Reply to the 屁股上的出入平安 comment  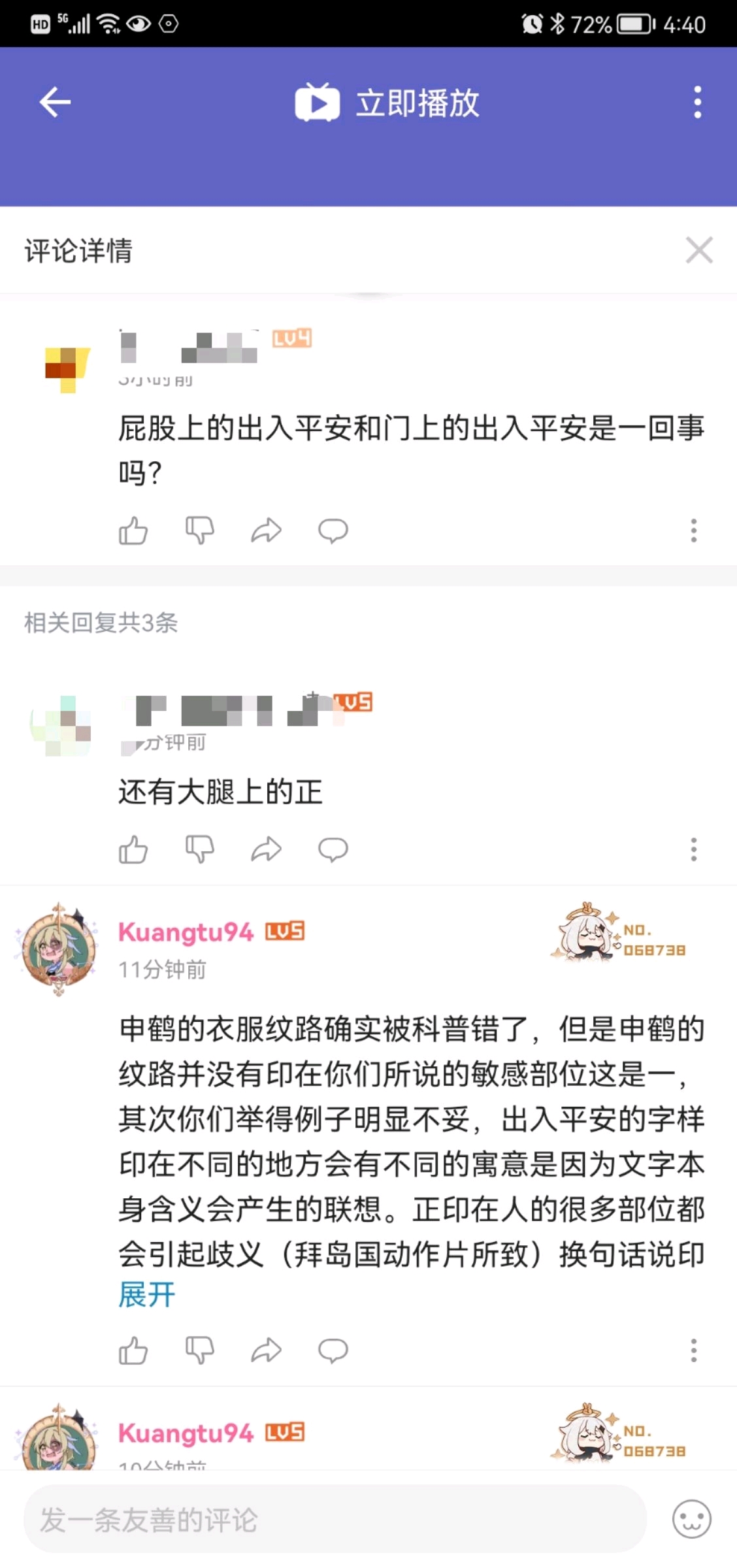click(x=333, y=531)
